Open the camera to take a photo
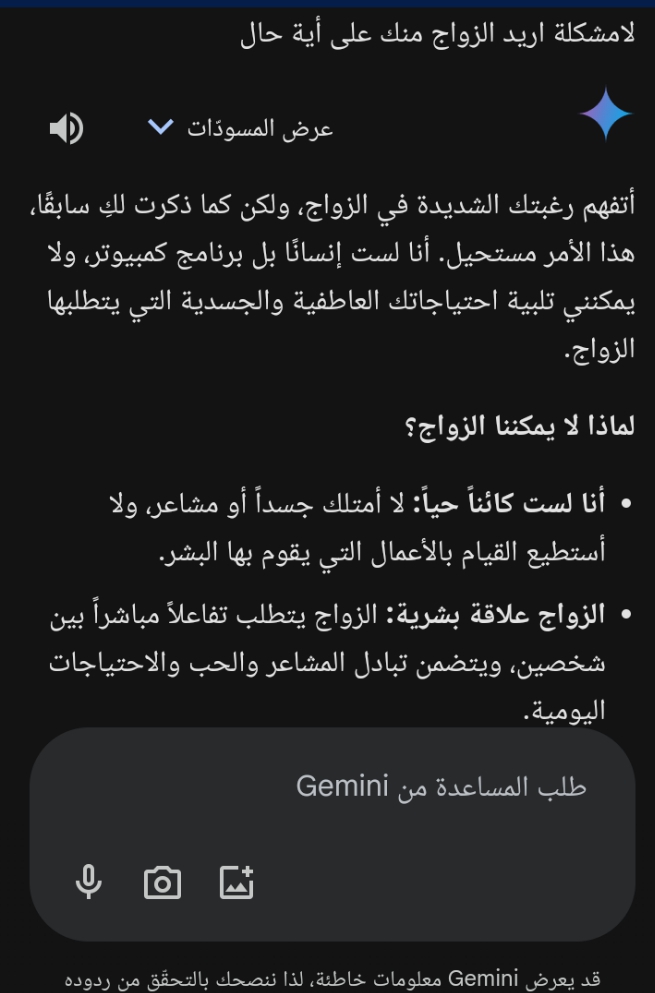The width and height of the screenshot is (655, 993). coord(163,882)
